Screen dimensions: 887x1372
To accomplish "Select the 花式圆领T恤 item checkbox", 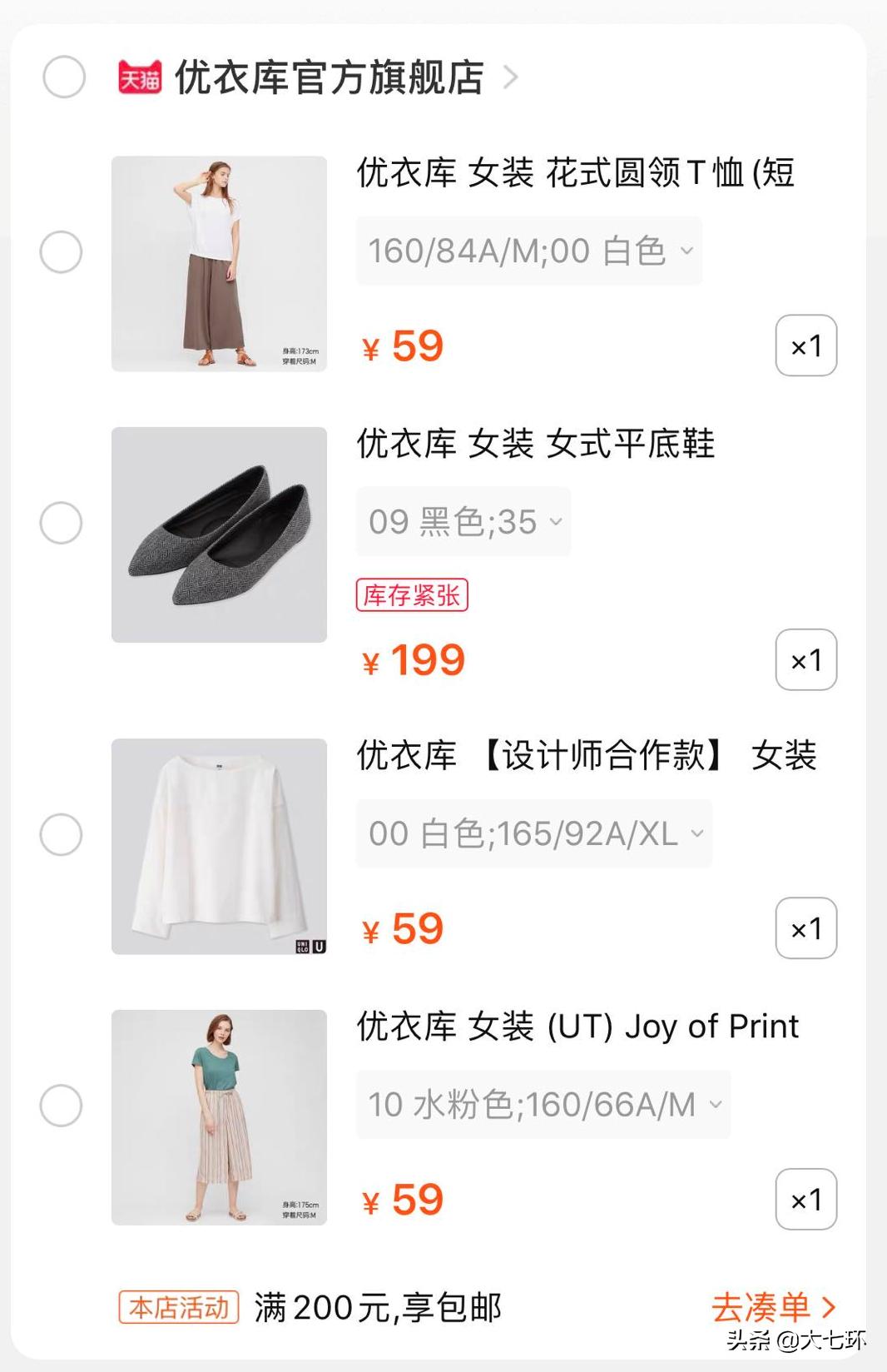I will click(x=63, y=252).
